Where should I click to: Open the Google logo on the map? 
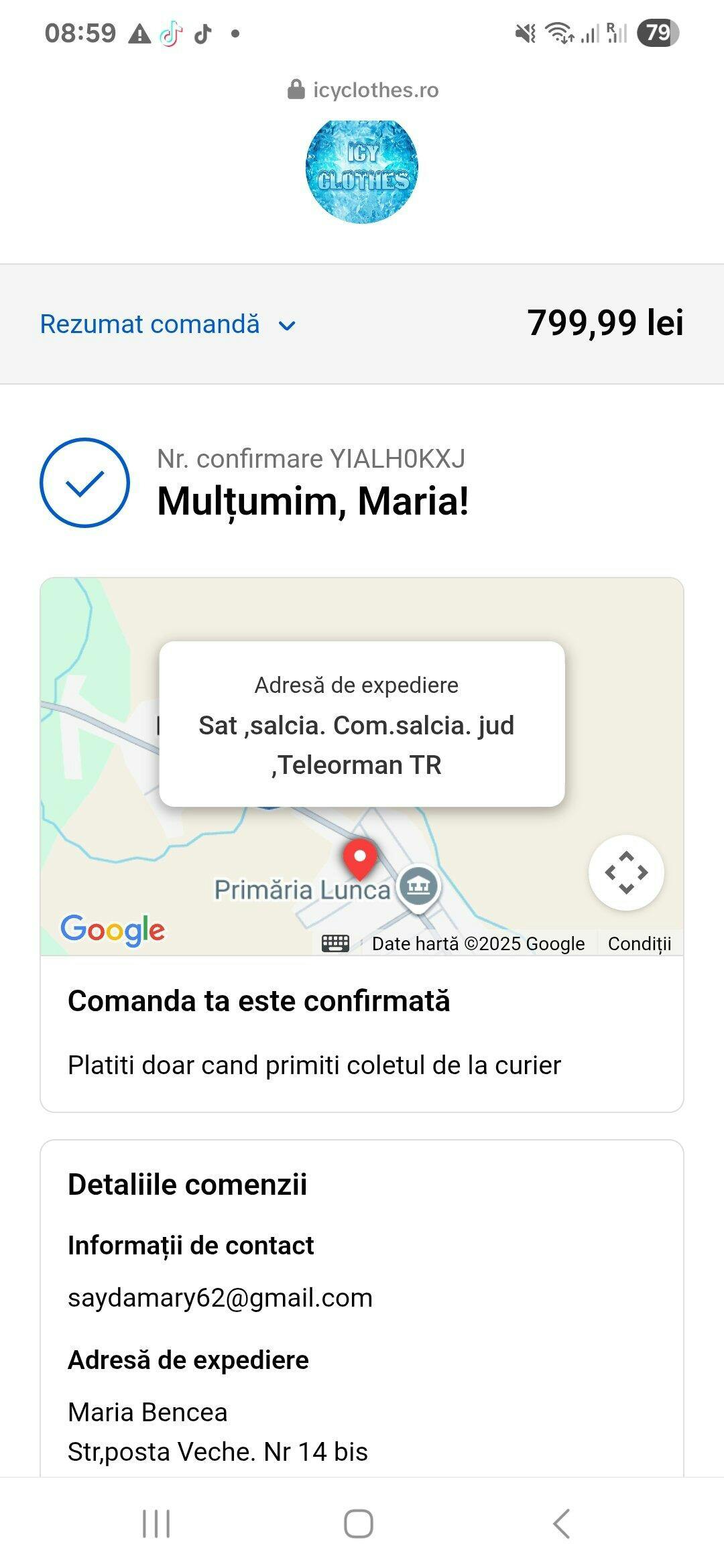click(113, 930)
